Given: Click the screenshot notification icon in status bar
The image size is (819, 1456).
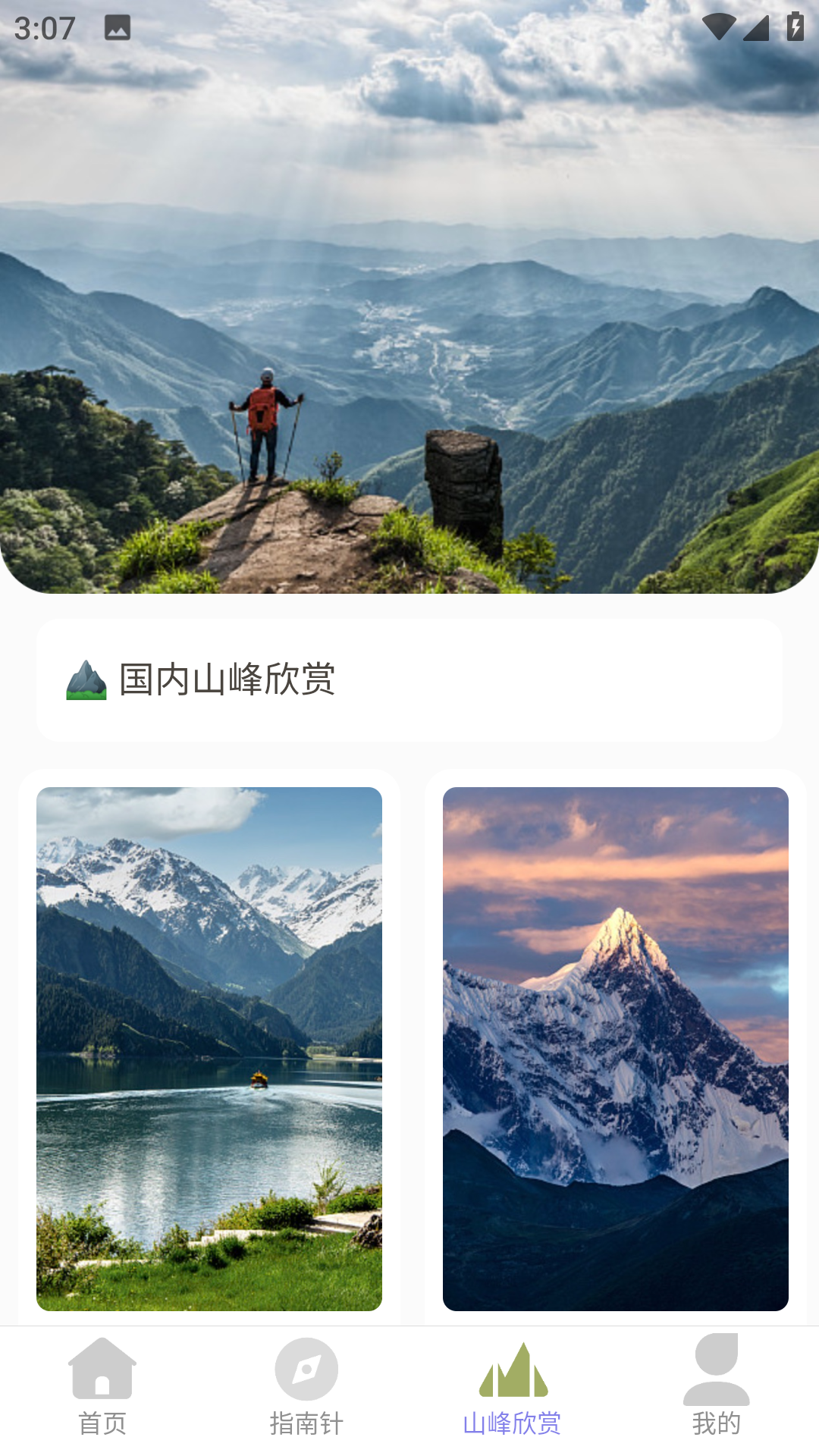Looking at the screenshot, I should pos(118,28).
